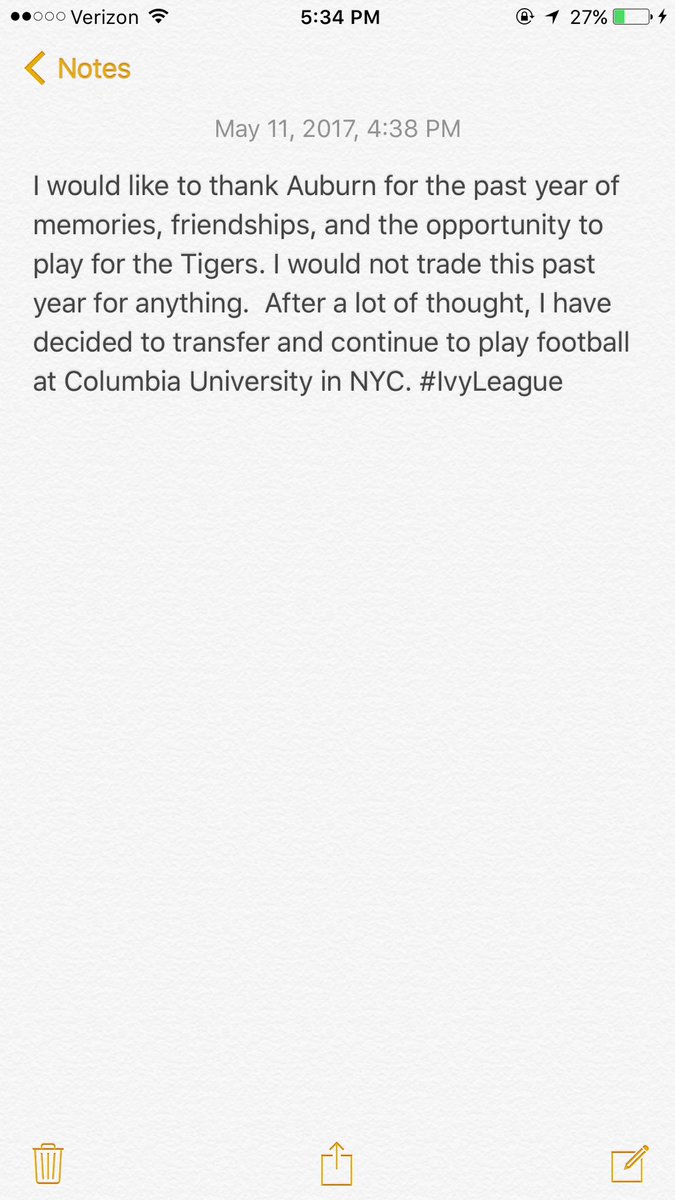Share this note
This screenshot has width=675, height=1200.
point(337,1163)
